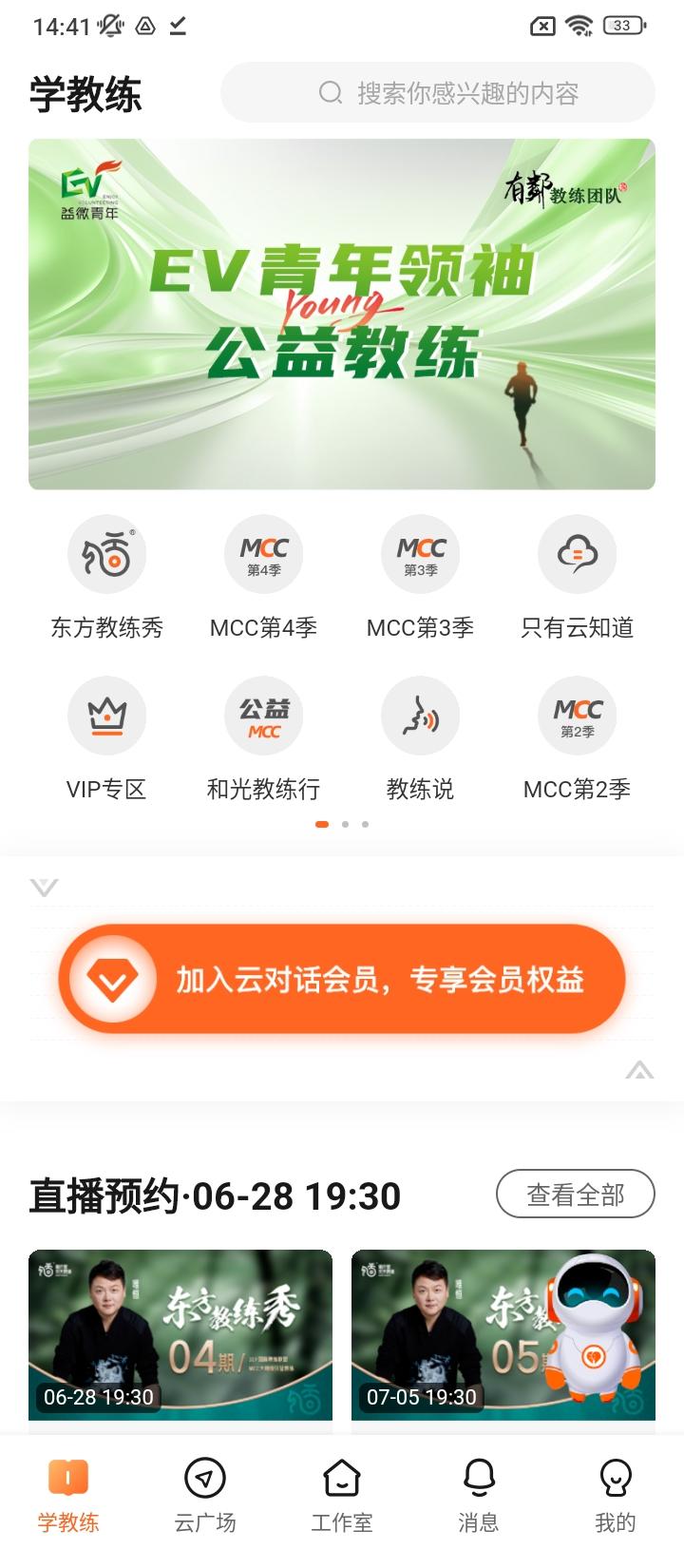684x1568 pixels.
Task: Open MCC第3季 section
Action: click(x=420, y=555)
